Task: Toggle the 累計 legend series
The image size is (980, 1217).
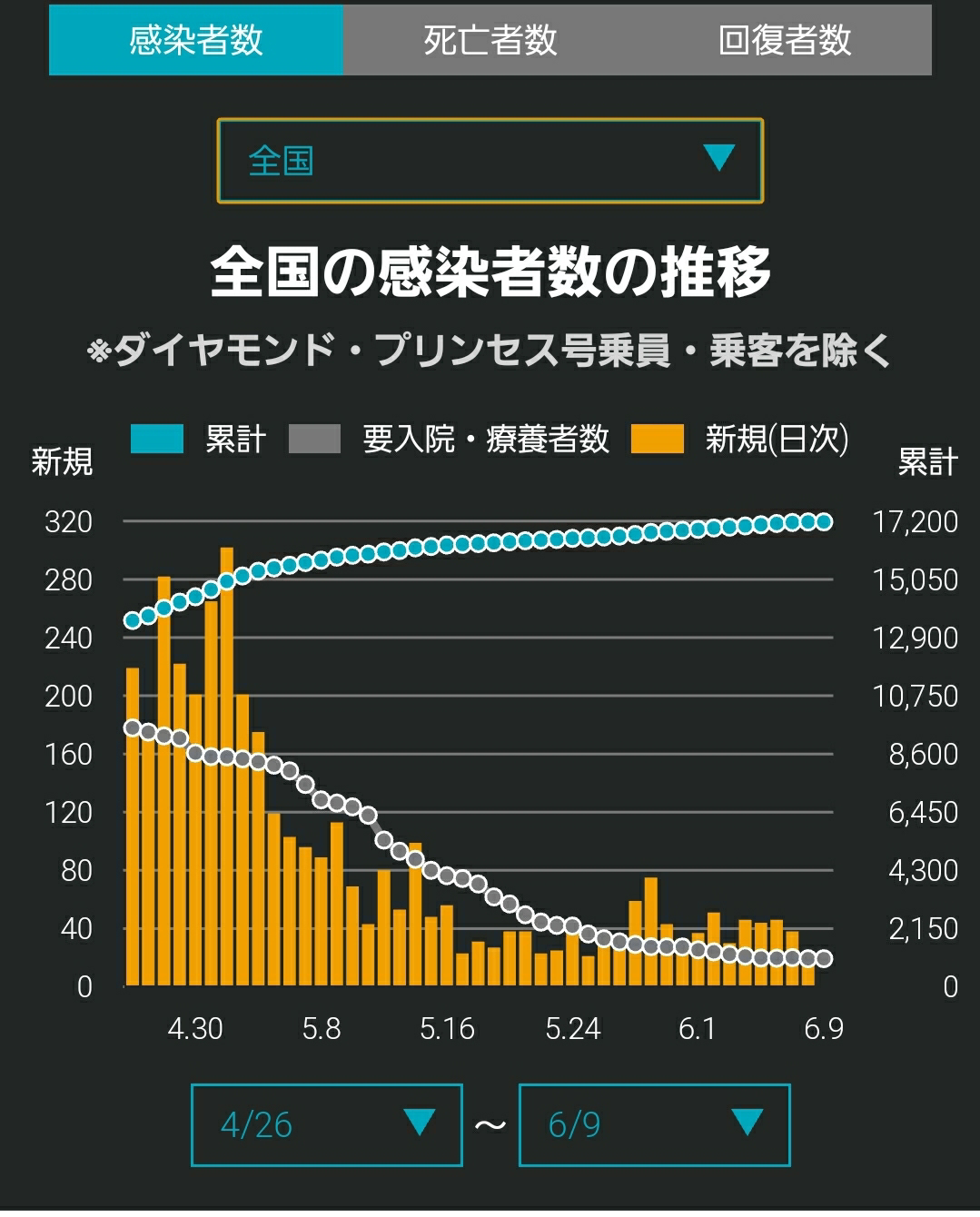Action: pos(199,439)
